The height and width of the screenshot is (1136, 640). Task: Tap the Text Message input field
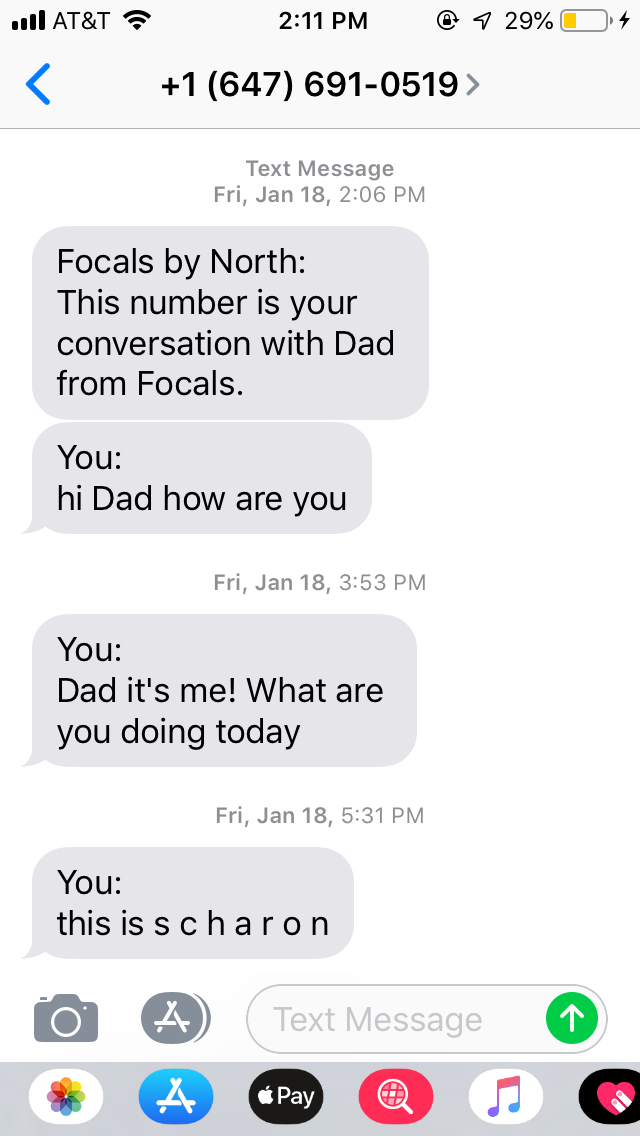coord(395,1019)
